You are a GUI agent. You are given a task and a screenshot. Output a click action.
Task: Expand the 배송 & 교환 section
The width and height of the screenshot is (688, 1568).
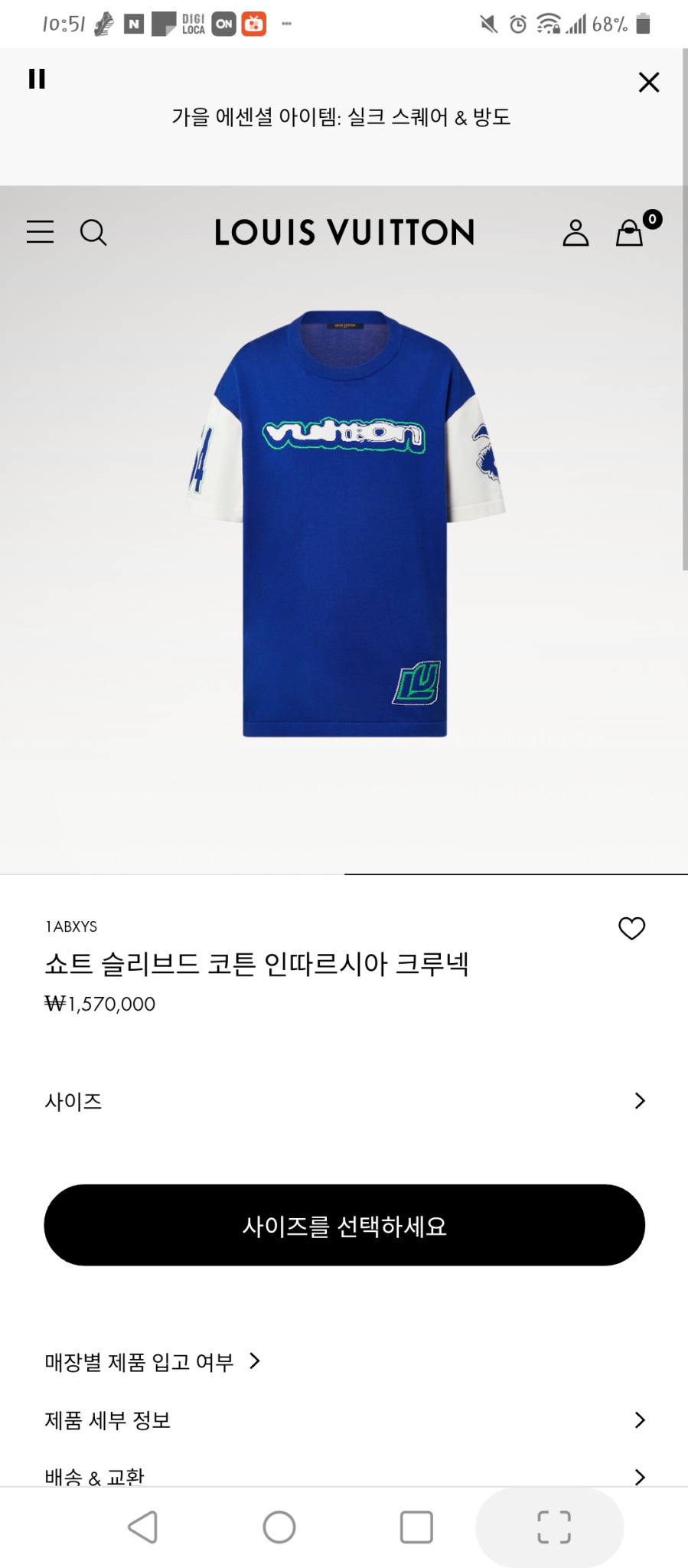pos(344,1476)
